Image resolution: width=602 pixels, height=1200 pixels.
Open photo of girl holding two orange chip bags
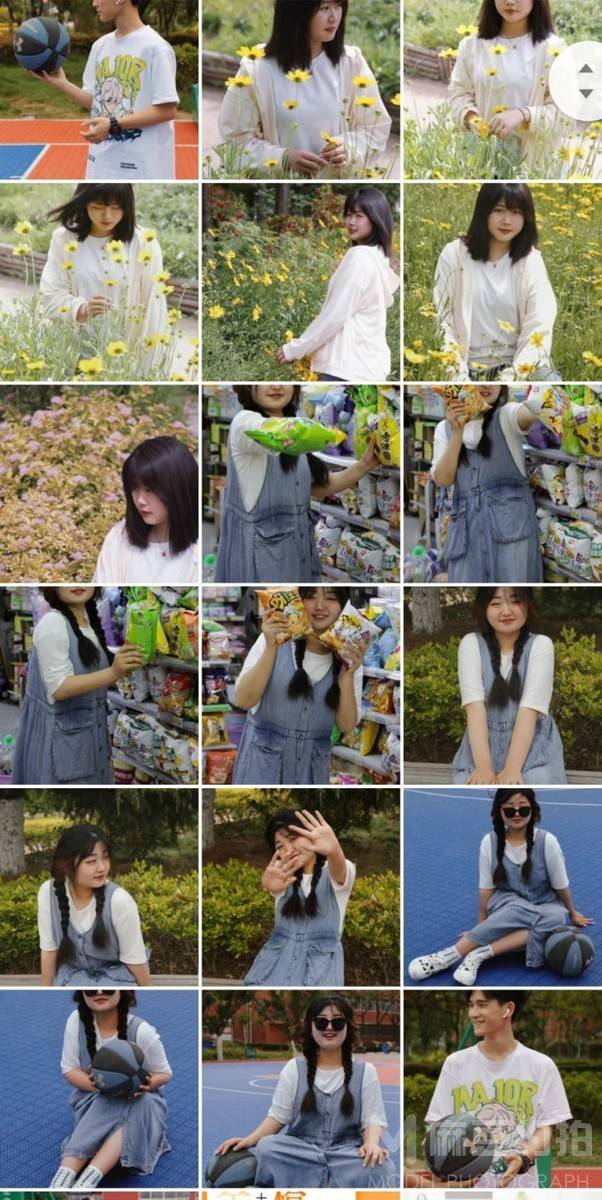point(300,686)
